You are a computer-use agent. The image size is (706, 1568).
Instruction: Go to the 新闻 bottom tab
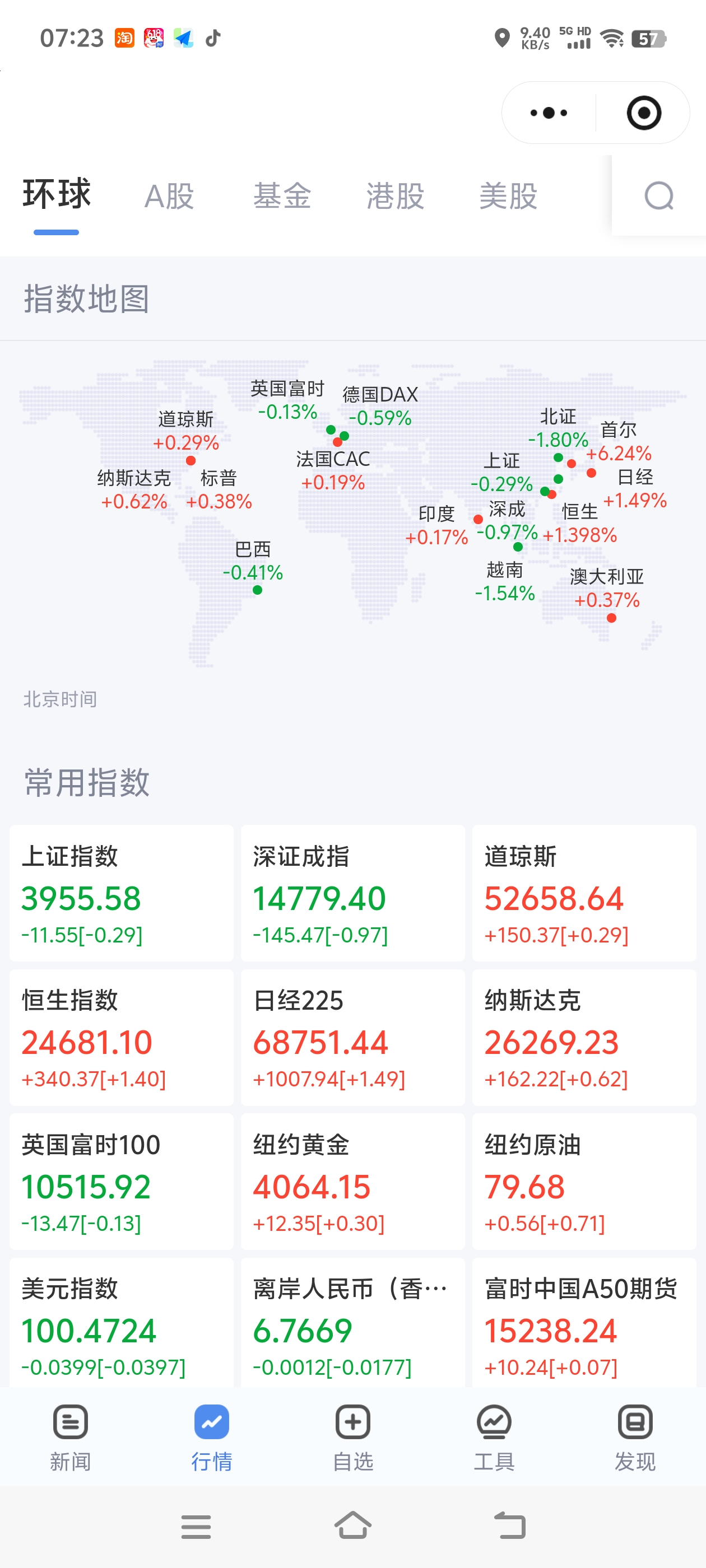pyautogui.click(x=71, y=1438)
